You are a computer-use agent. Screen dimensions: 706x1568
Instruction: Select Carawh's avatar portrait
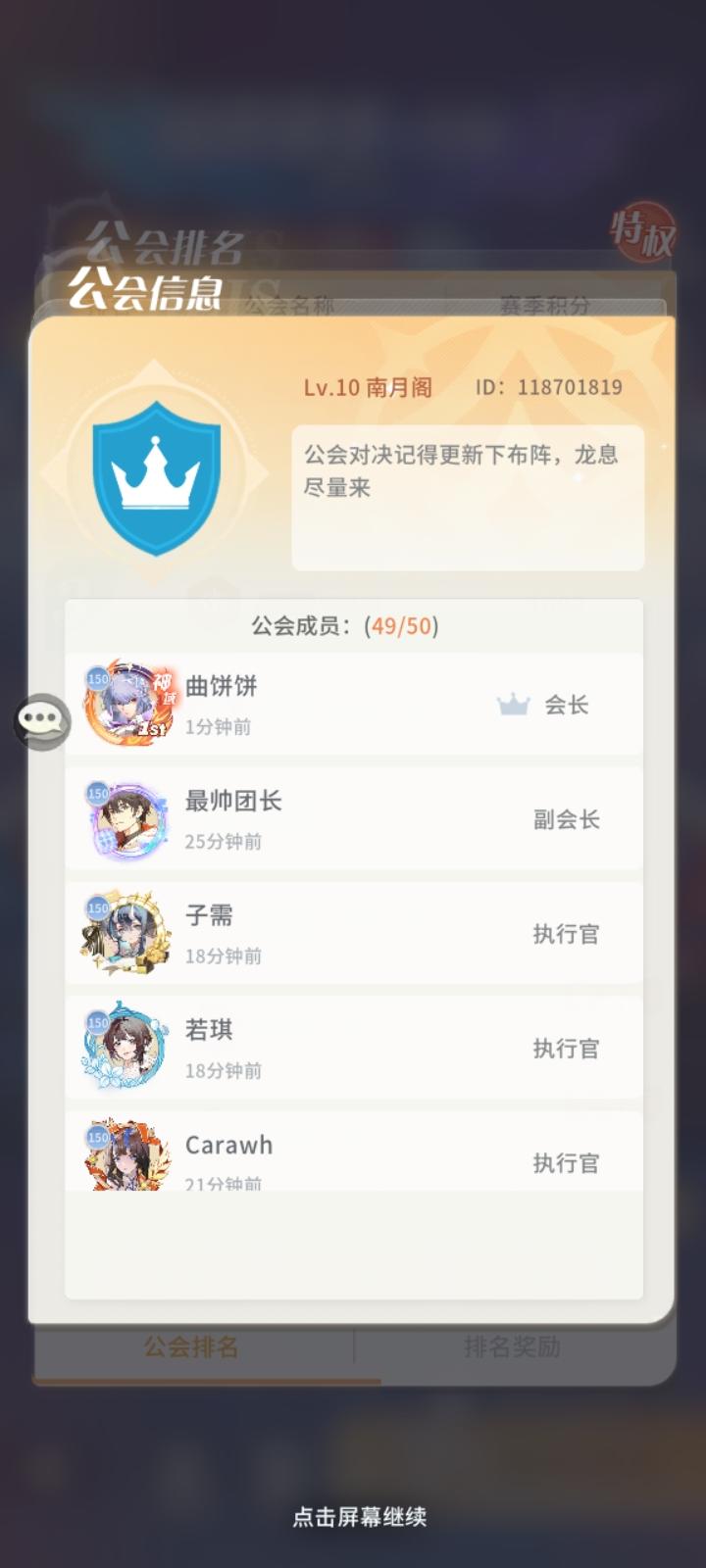[126, 1158]
